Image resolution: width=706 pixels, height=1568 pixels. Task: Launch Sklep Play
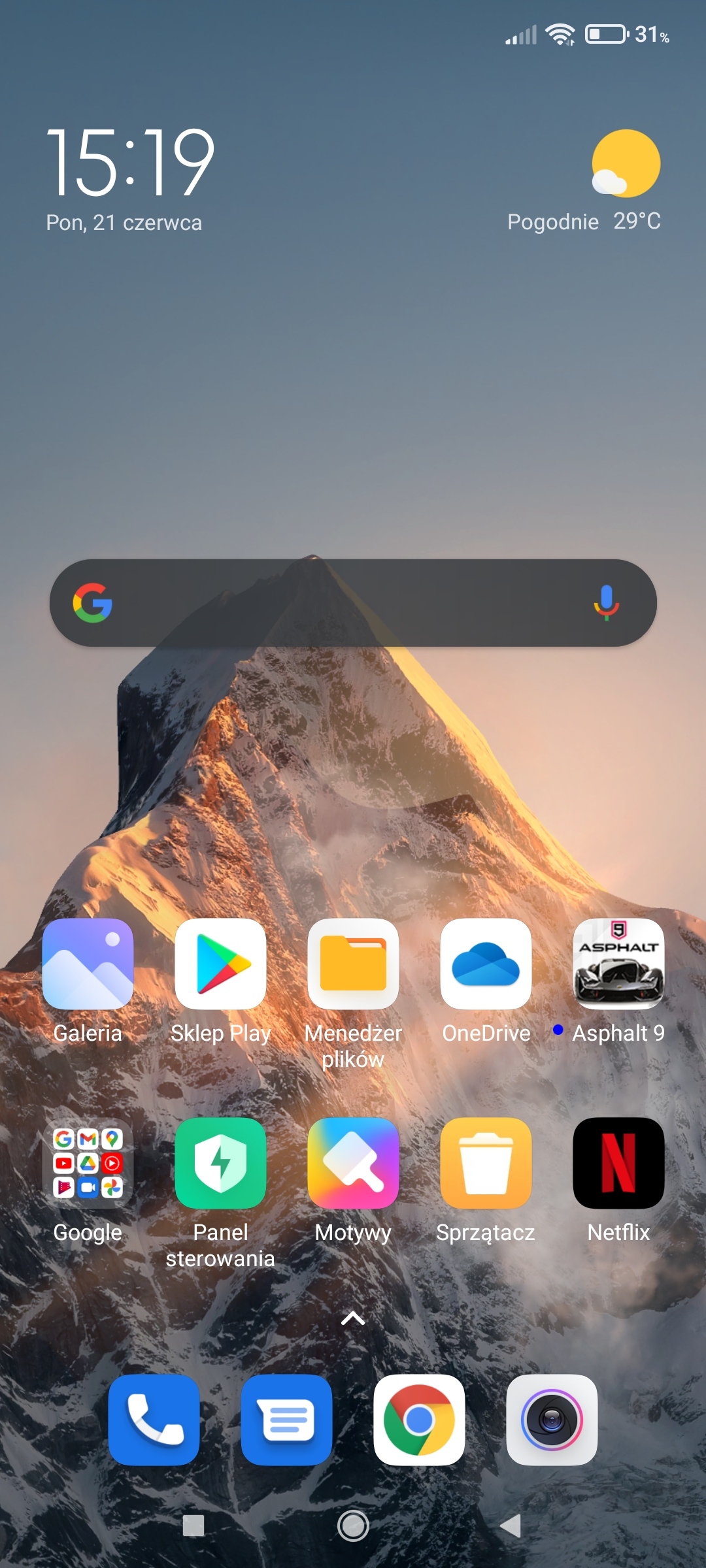(x=220, y=964)
